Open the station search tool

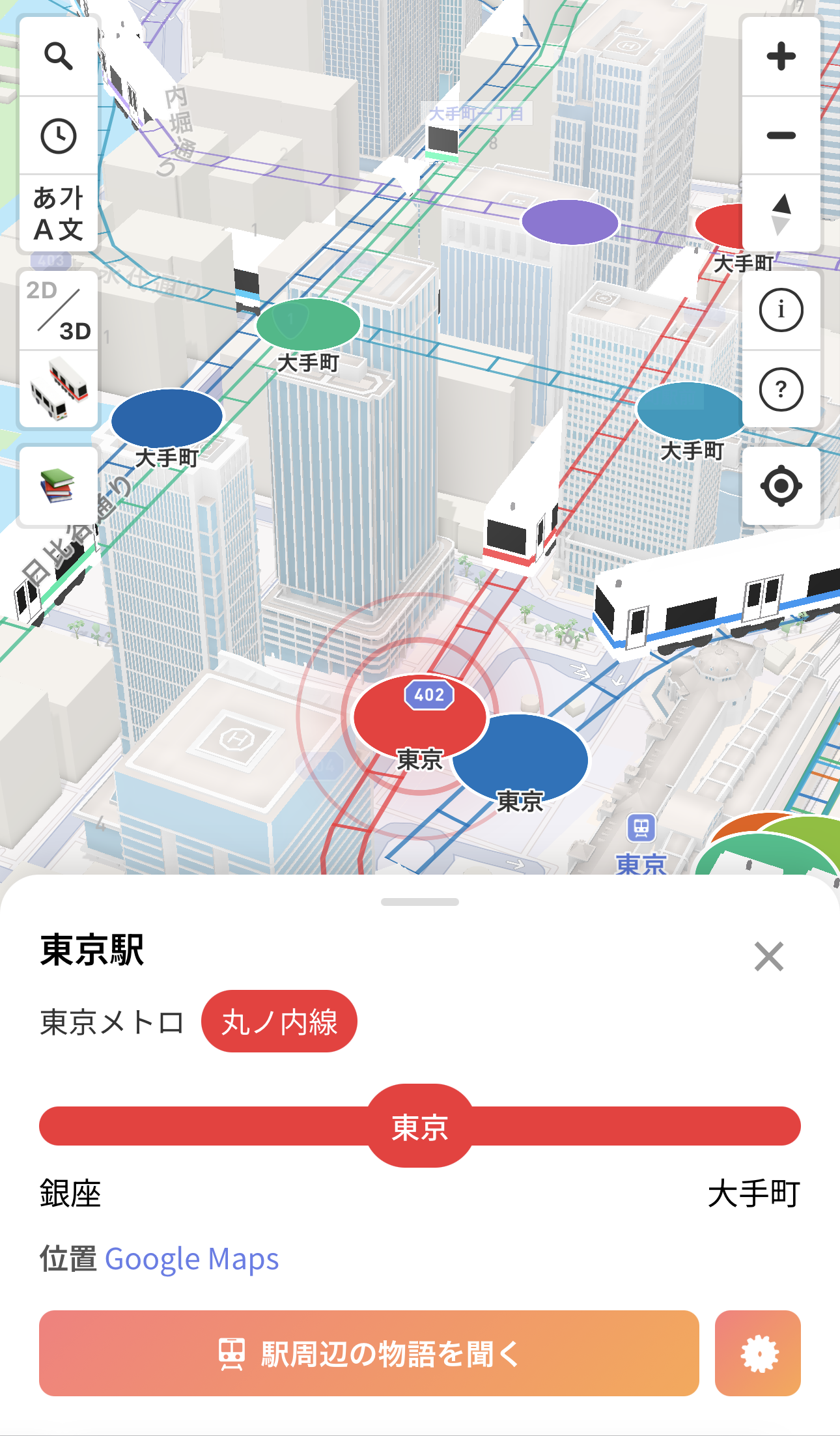(x=57, y=56)
